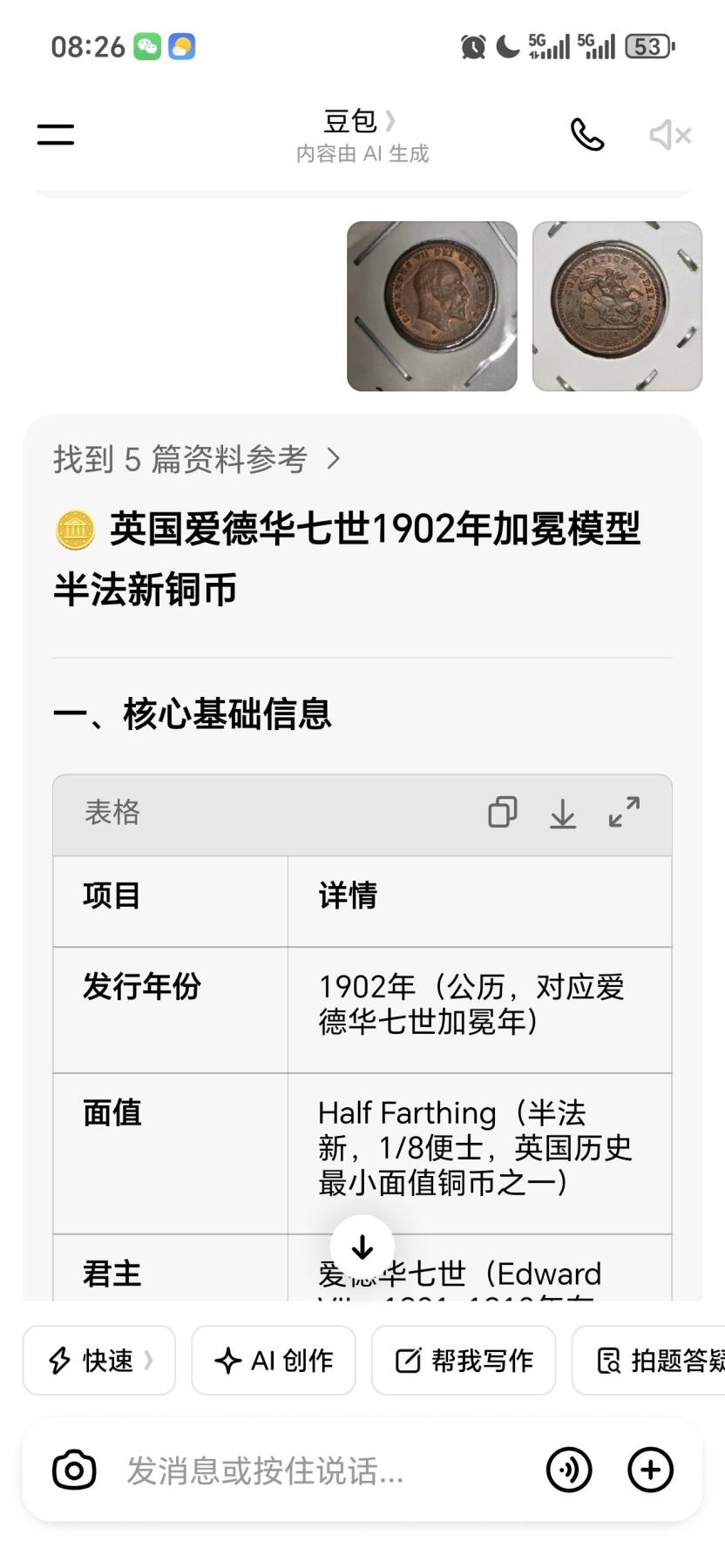This screenshot has height=1568, width=725.
Task: Select the AI 创作 option
Action: (x=273, y=1361)
